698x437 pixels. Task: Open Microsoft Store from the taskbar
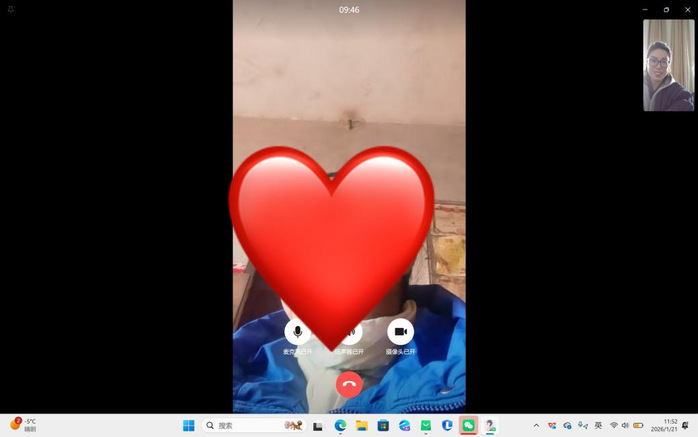coord(382,425)
